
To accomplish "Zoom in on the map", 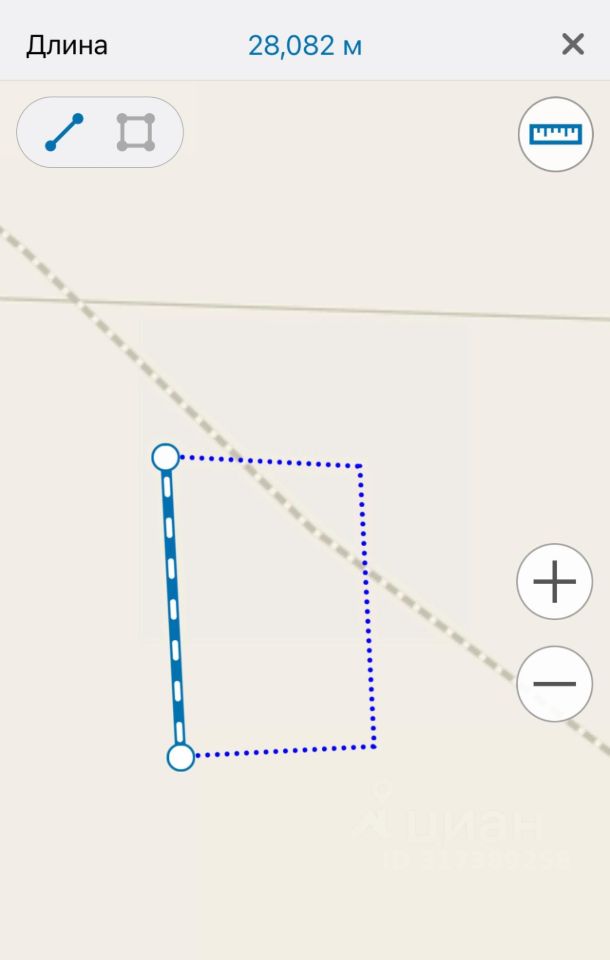I will pos(554,582).
